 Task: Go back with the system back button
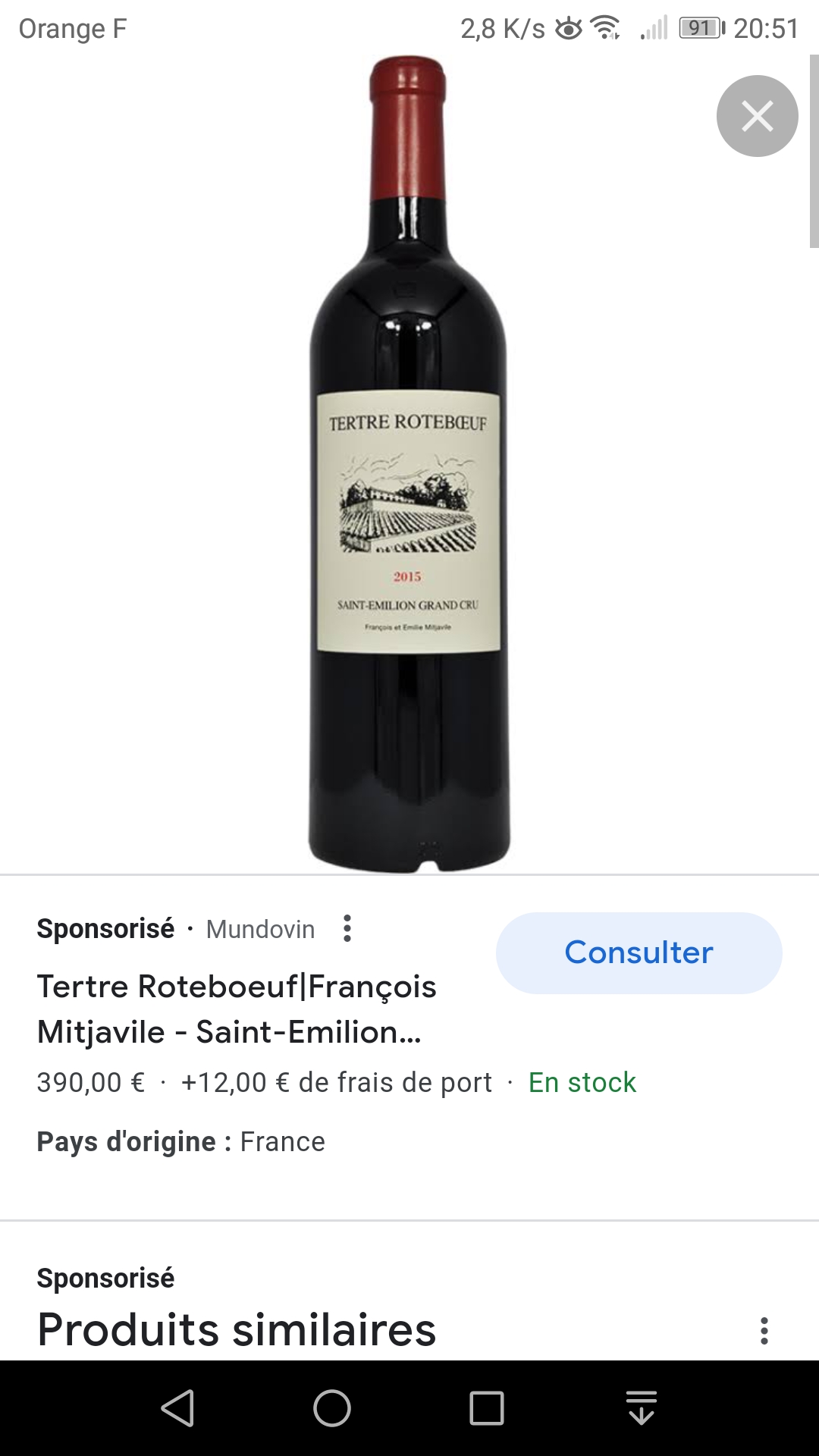tap(178, 1408)
